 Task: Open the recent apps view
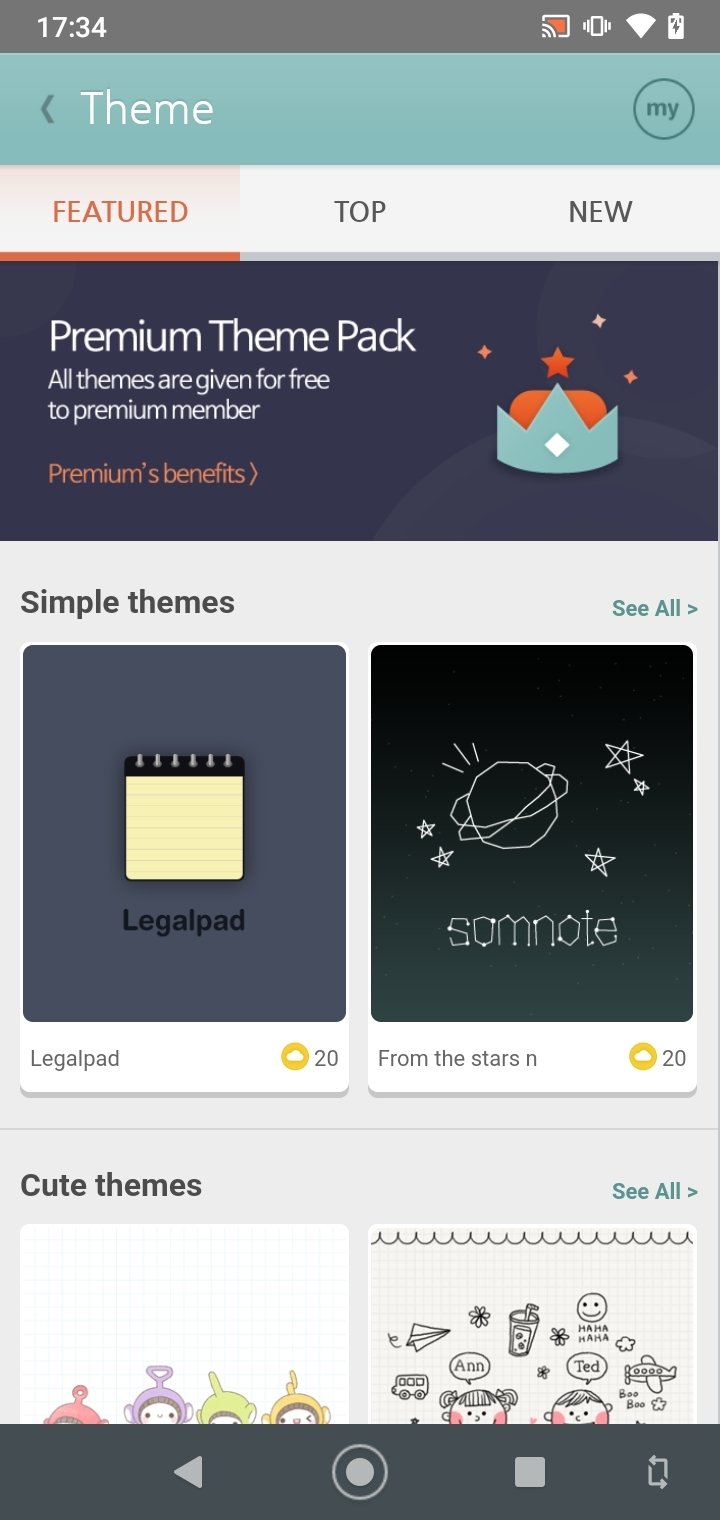click(x=530, y=1472)
